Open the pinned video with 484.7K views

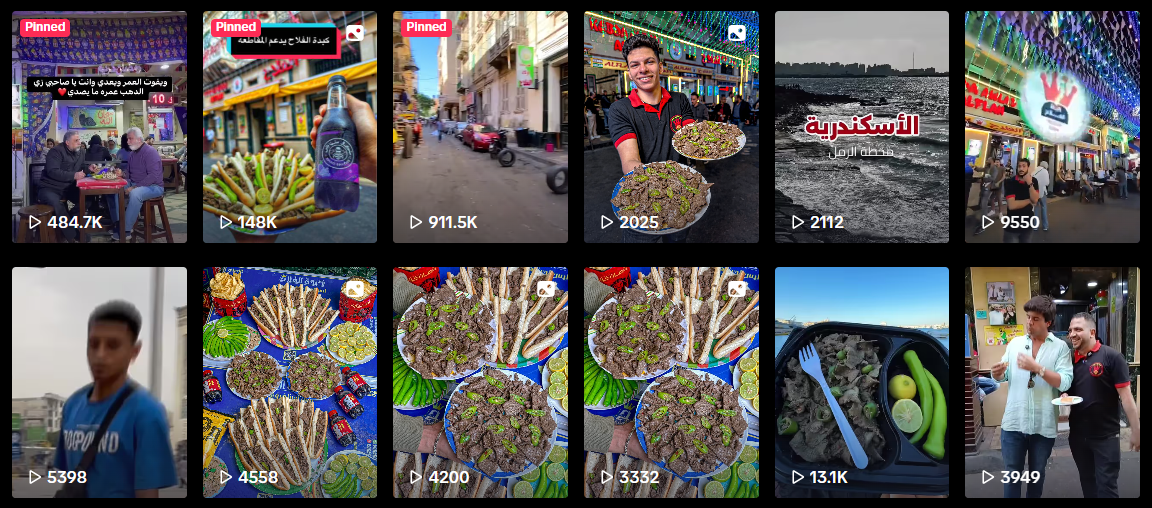pos(99,127)
